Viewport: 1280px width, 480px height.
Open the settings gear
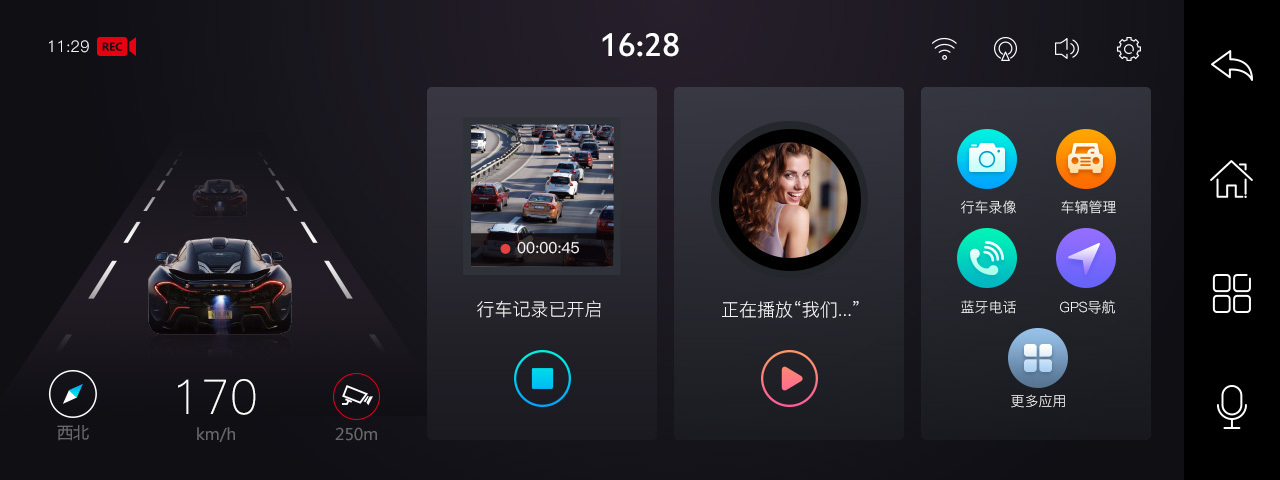pyautogui.click(x=1129, y=48)
